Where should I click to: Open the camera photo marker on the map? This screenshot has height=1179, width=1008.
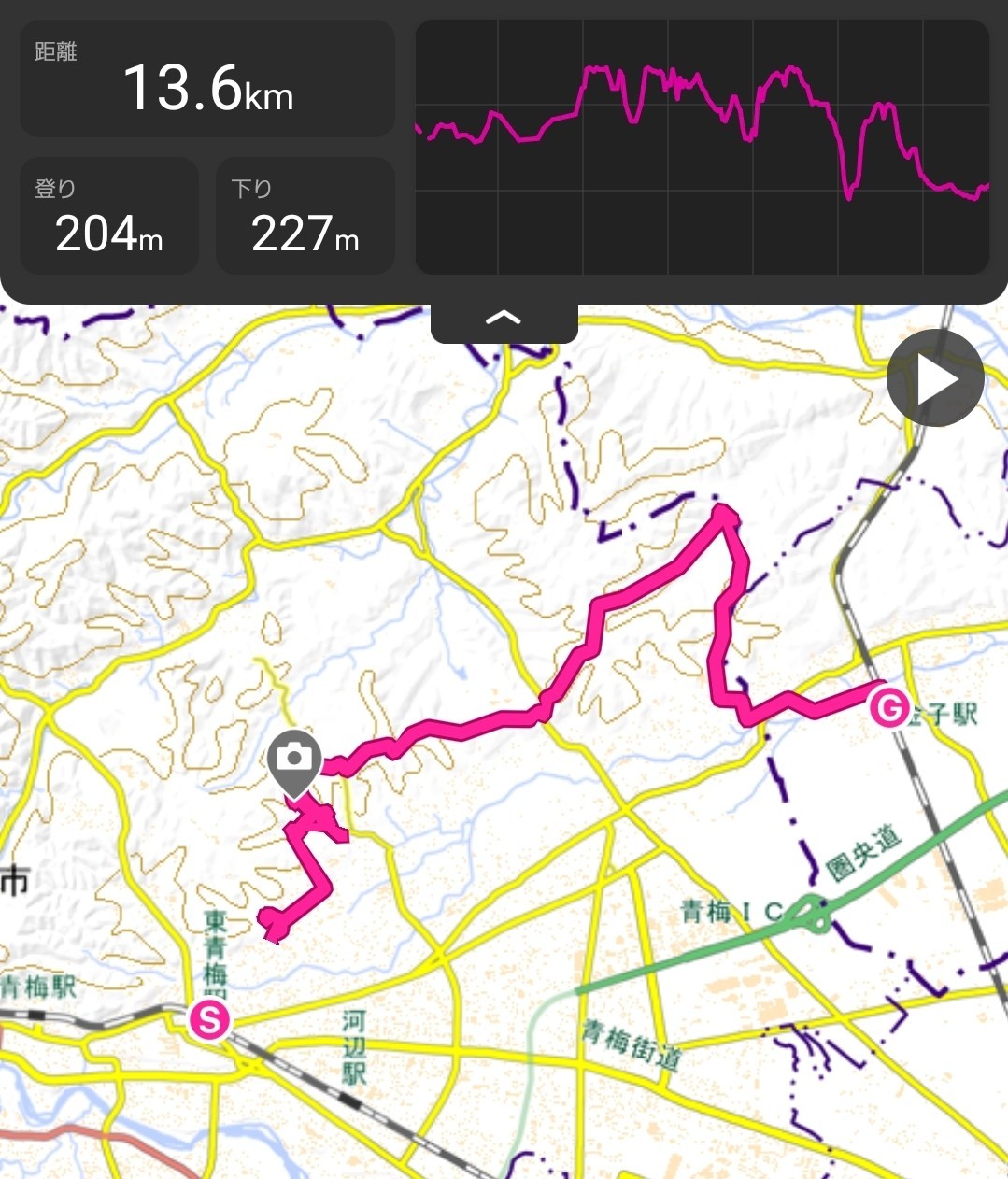pyautogui.click(x=294, y=759)
